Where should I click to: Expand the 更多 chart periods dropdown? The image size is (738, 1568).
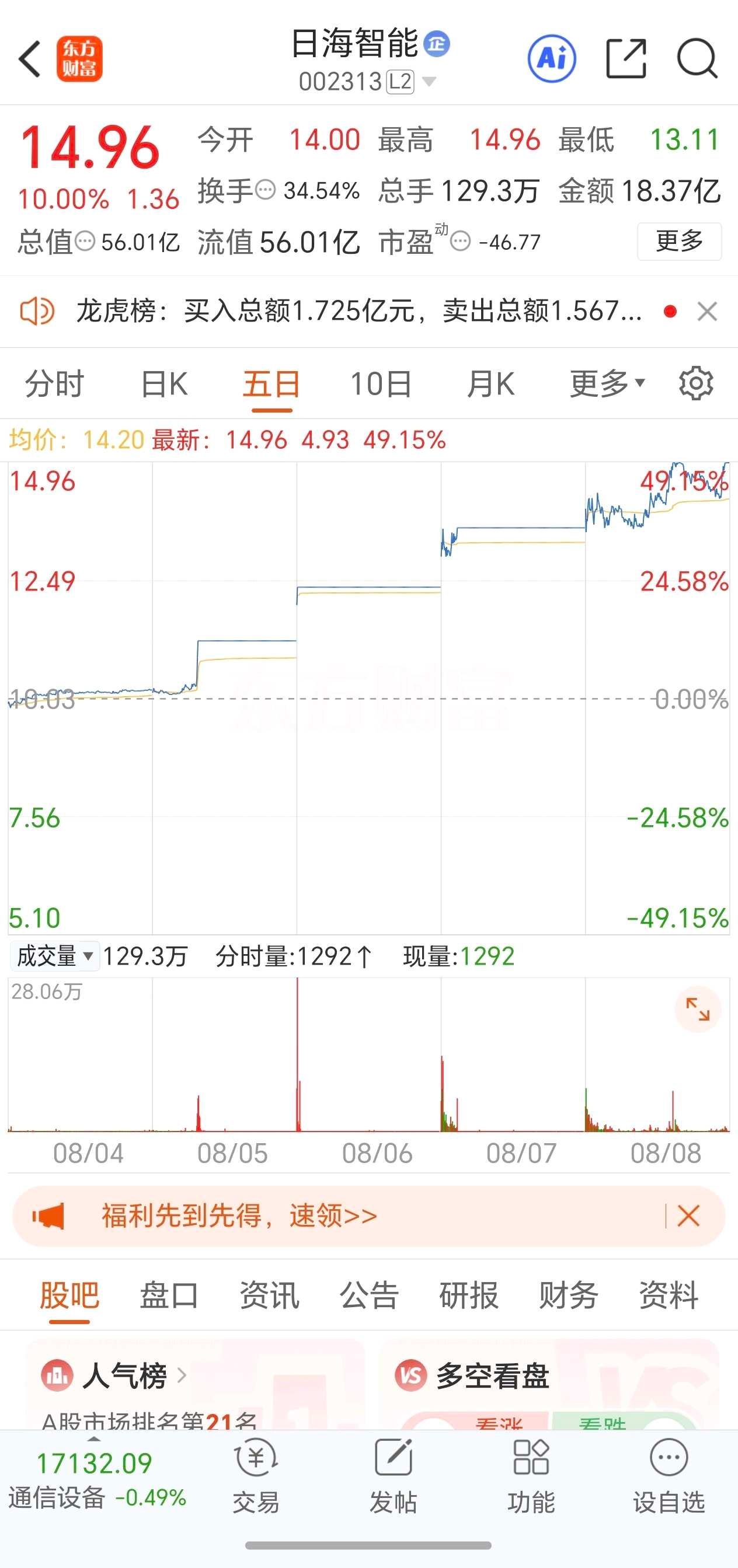(607, 384)
